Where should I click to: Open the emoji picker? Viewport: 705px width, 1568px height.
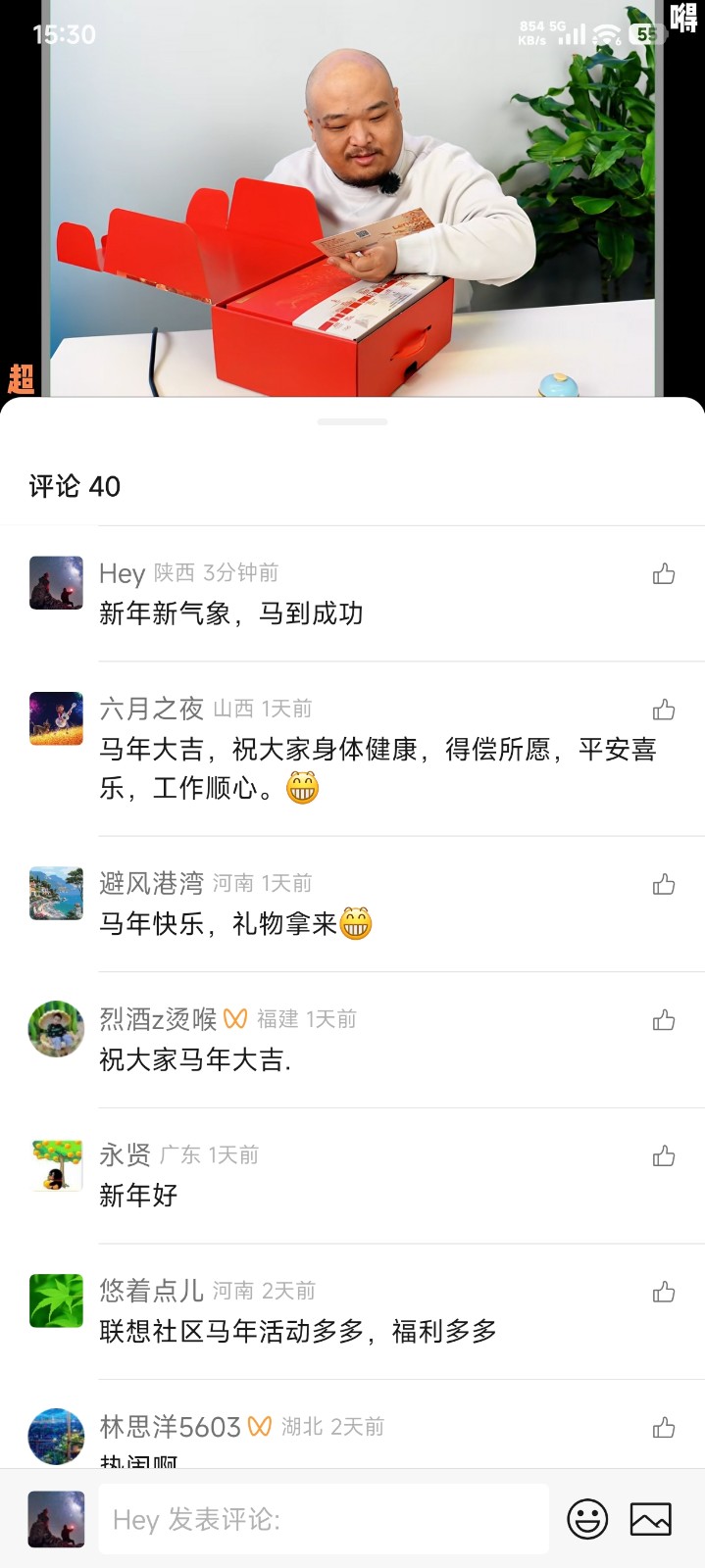(x=587, y=1519)
